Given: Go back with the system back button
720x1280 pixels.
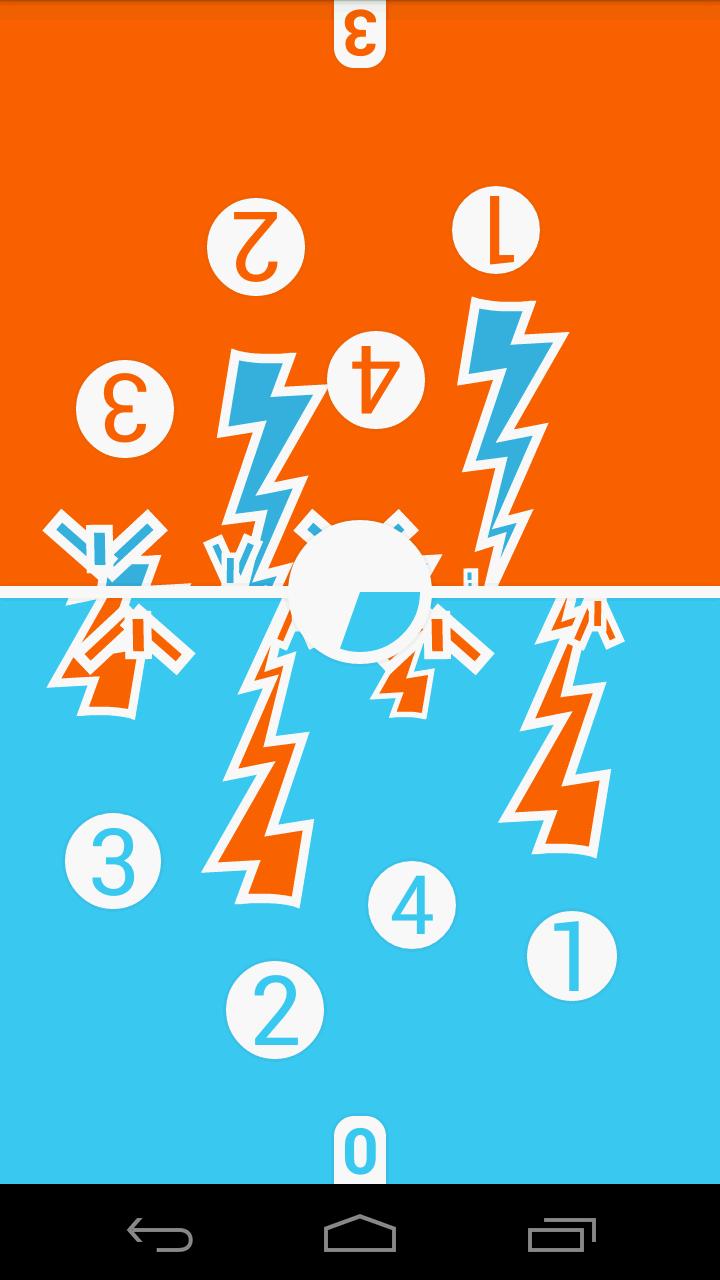Looking at the screenshot, I should (x=160, y=1234).
